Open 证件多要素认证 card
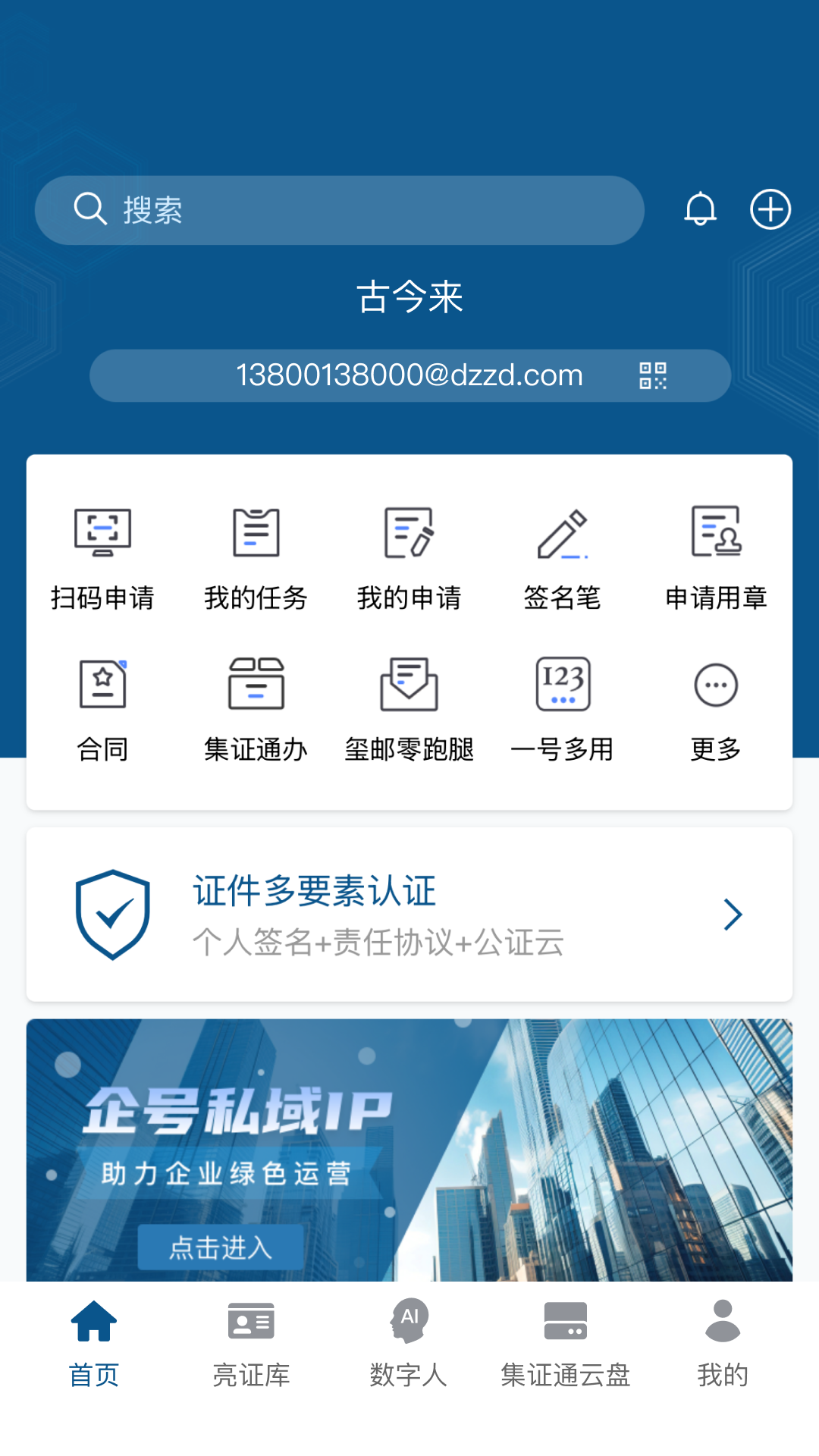Viewport: 819px width, 1456px height. [409, 915]
